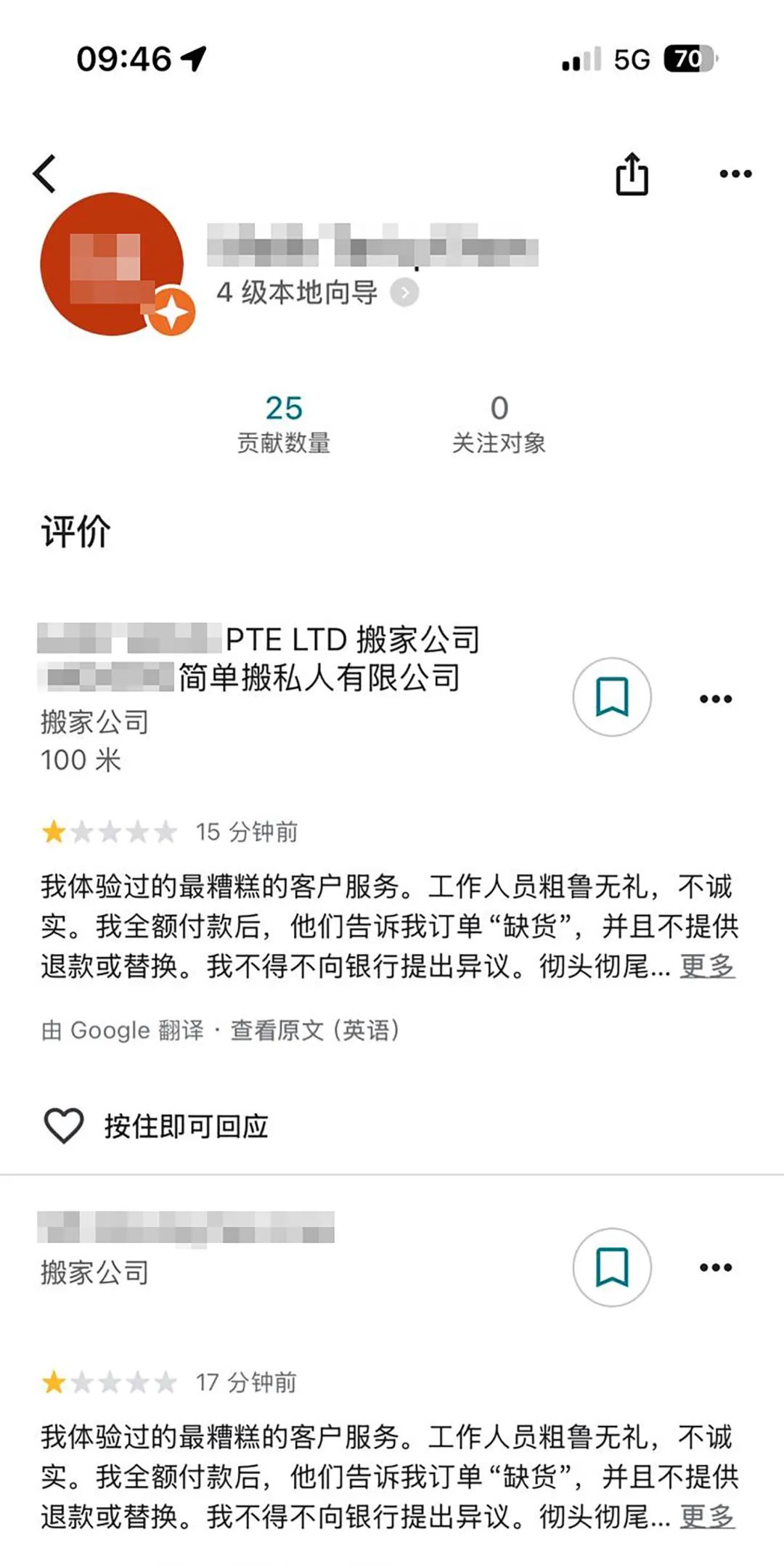
Task: Tap 查看原文 (英语) to view the original text
Action: (314, 1030)
